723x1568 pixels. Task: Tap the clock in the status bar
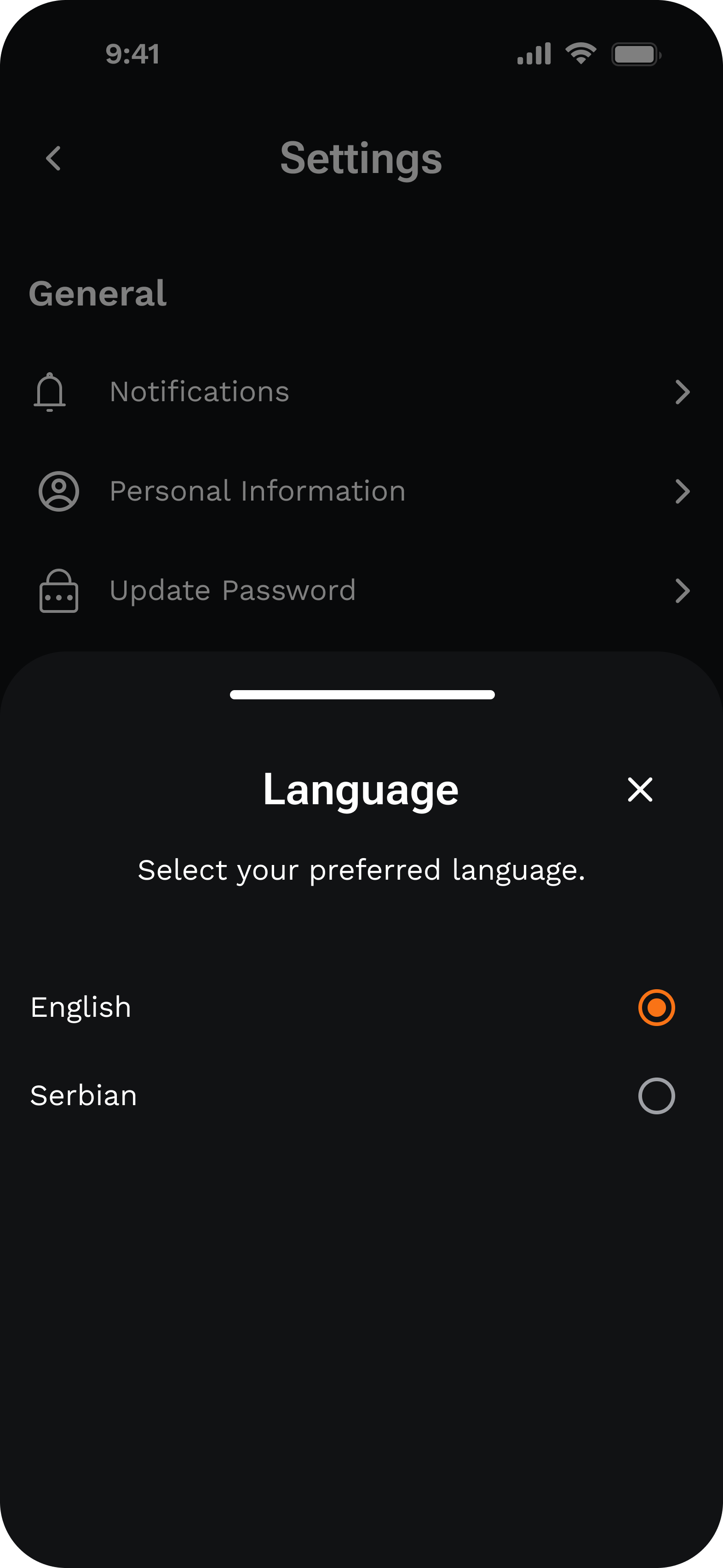pyautogui.click(x=132, y=53)
